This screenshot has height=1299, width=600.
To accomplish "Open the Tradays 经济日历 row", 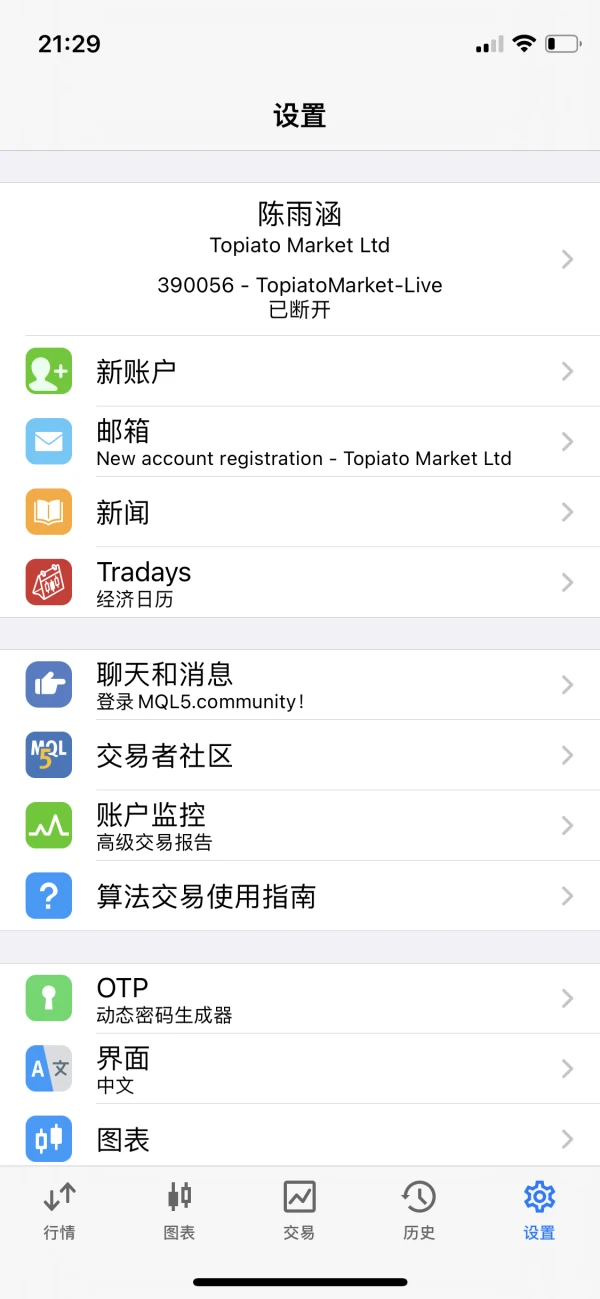I will point(300,582).
